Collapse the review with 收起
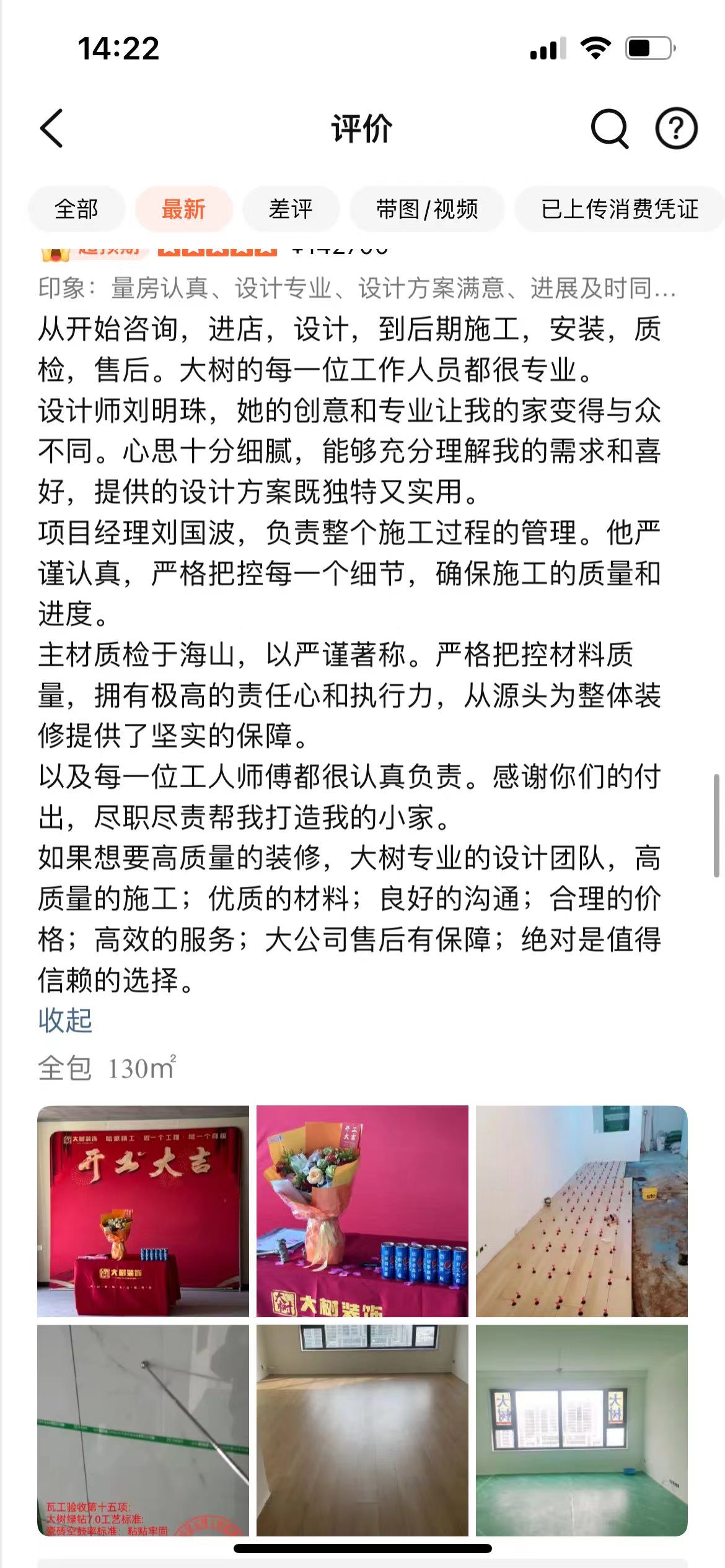The width and height of the screenshot is (725, 1568). 65,1020
